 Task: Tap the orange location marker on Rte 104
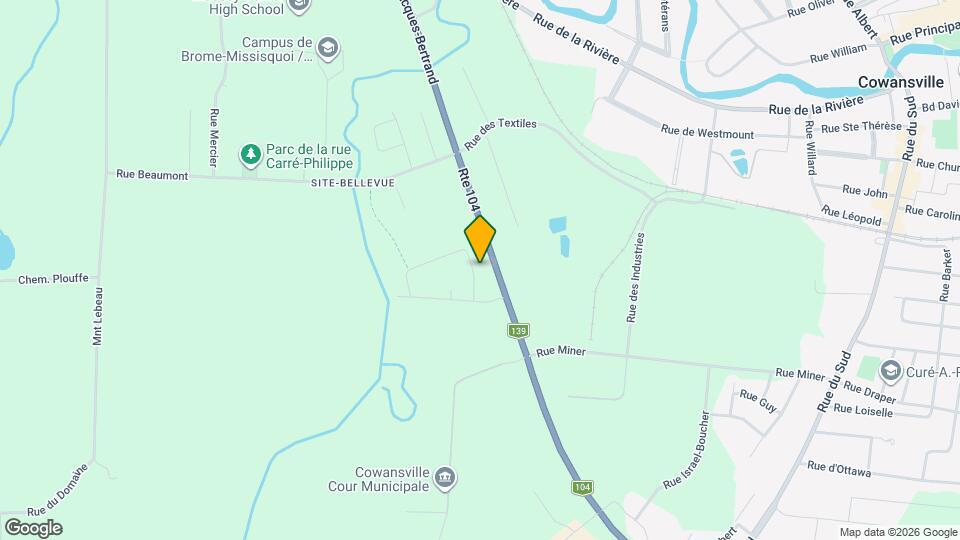point(480,238)
